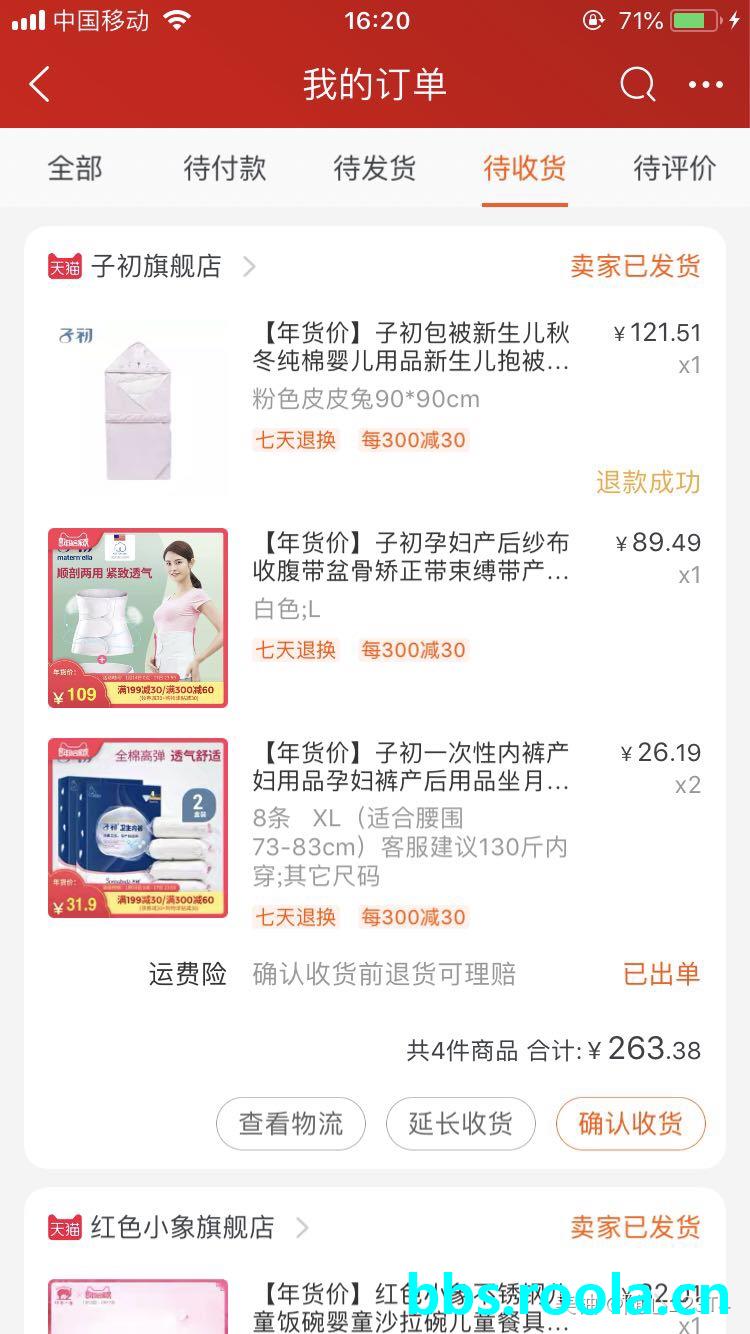Switch to the 待评价 tab
This screenshot has height=1334, width=750.
click(675, 168)
